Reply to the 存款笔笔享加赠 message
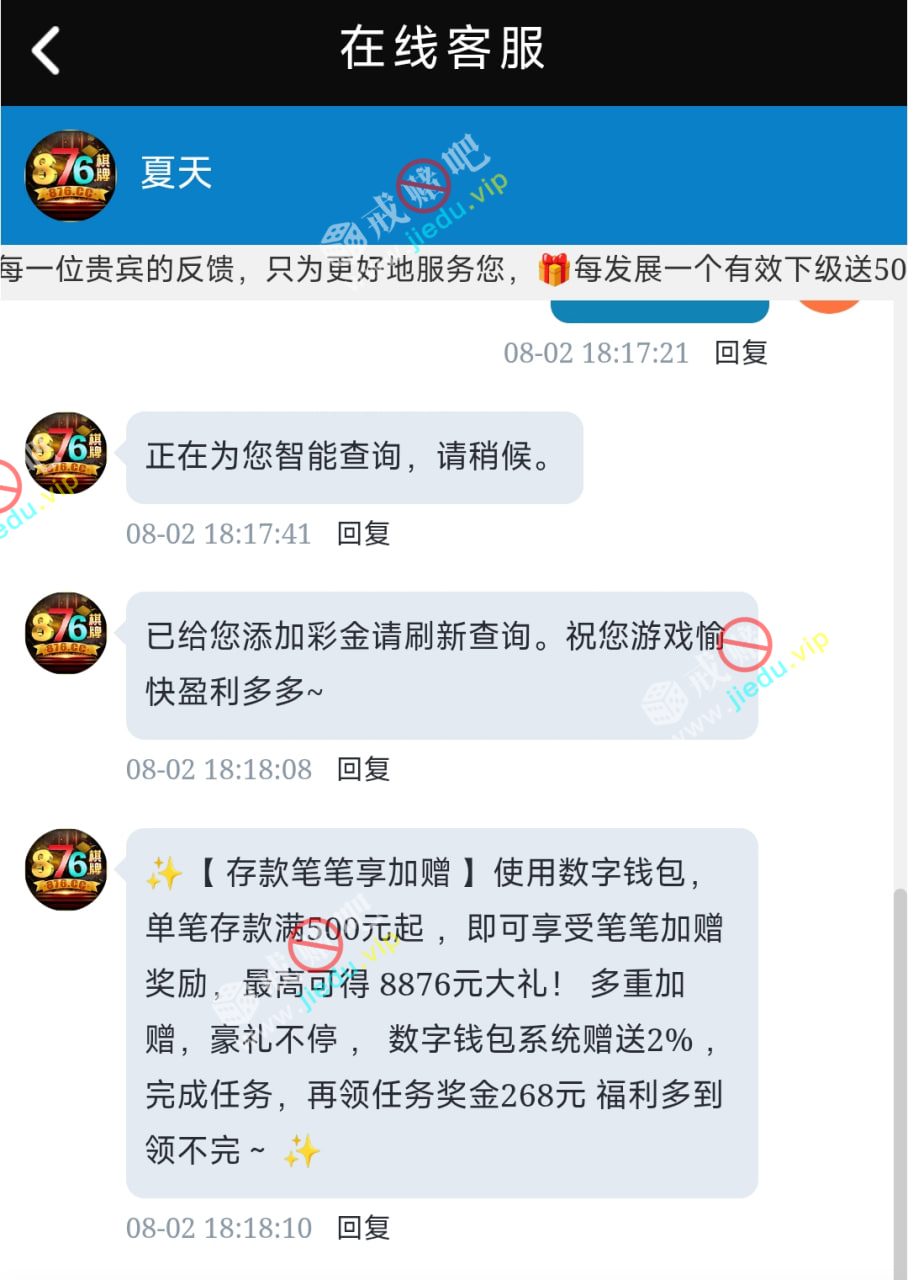The width and height of the screenshot is (908, 1280). click(x=363, y=1227)
